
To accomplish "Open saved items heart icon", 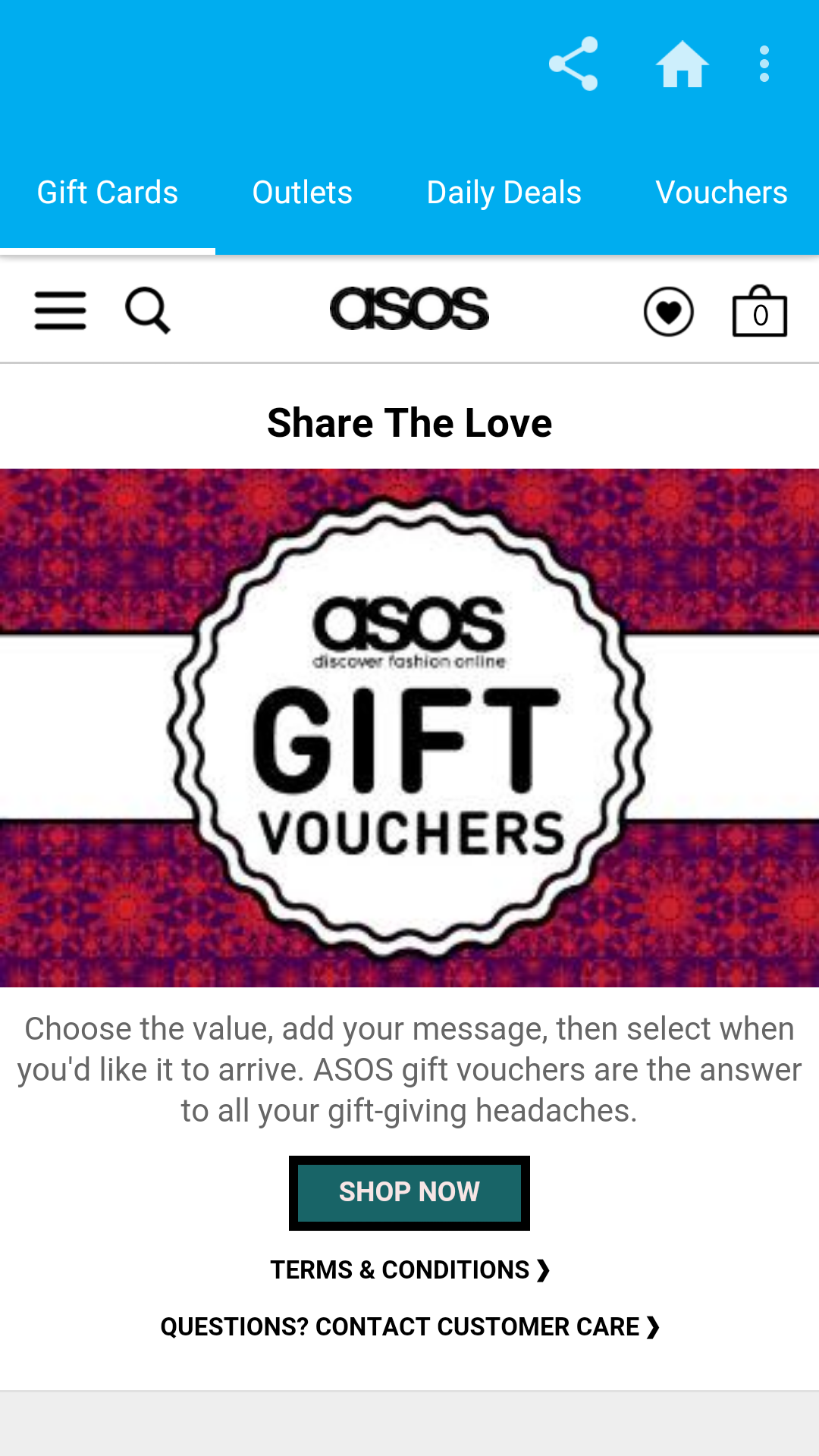I will click(668, 312).
